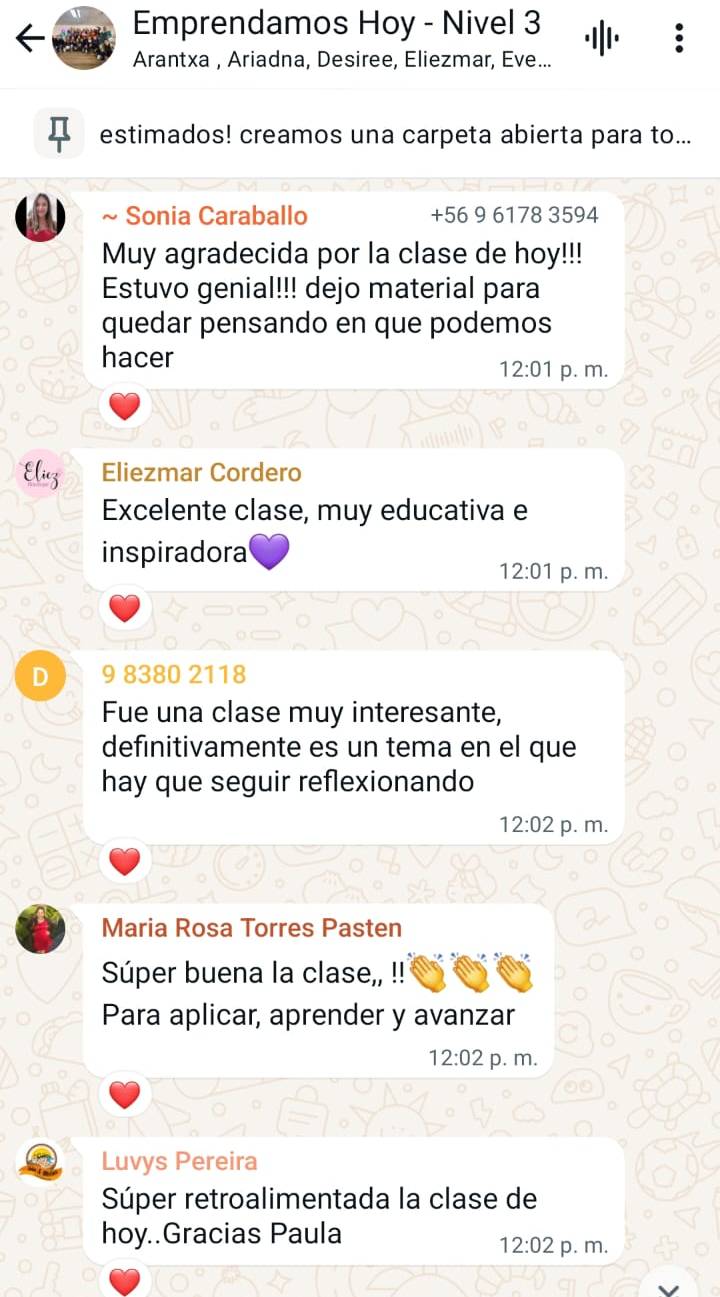This screenshot has width=720, height=1297.
Task: View heart reaction on Sonia Caraballo's message
Action: pyautogui.click(x=124, y=407)
